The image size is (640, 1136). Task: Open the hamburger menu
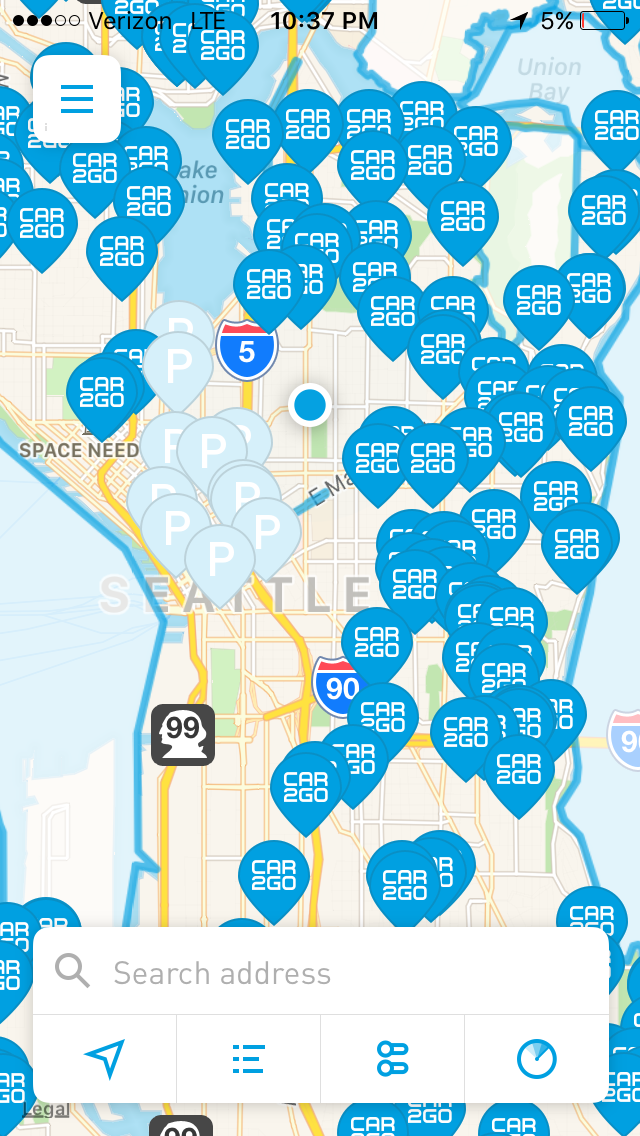77,99
